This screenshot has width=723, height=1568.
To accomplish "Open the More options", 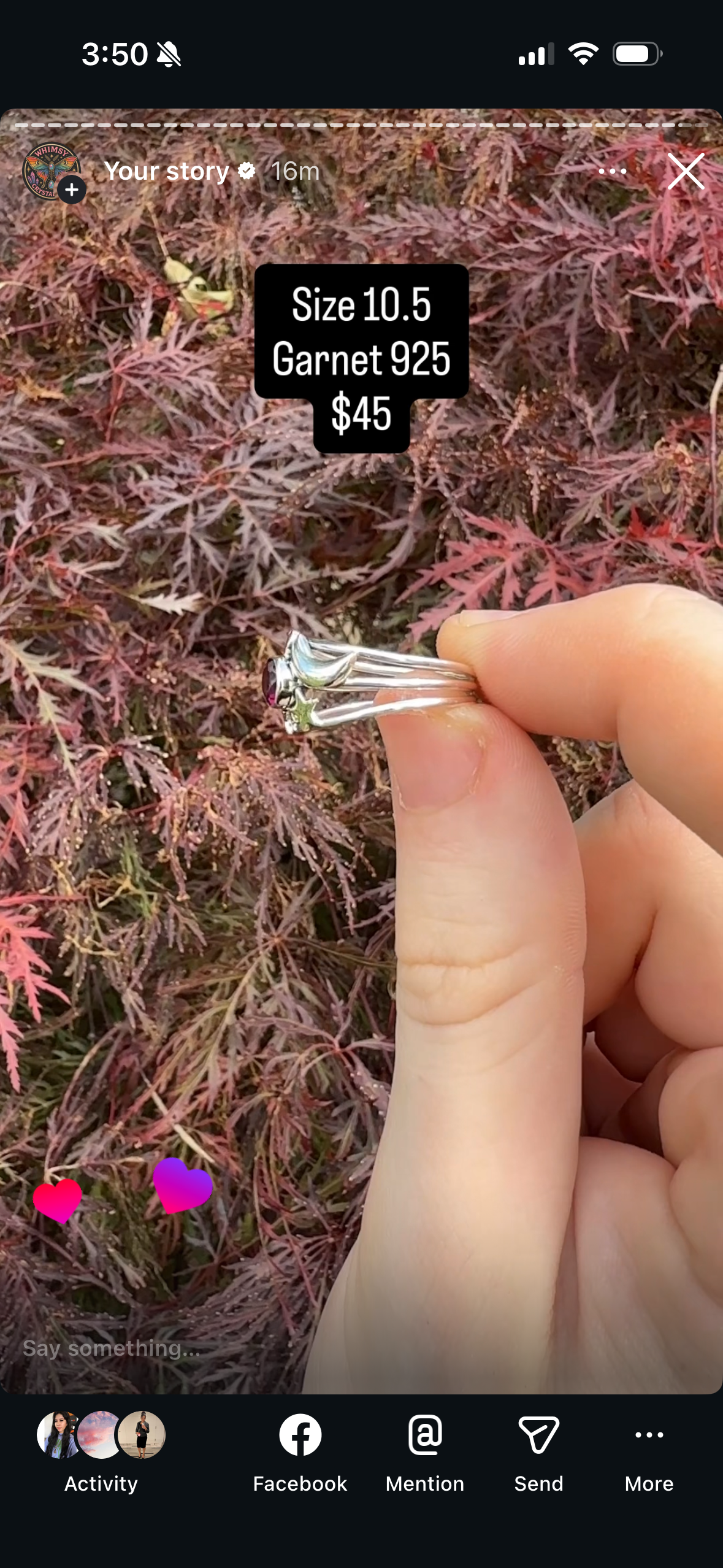I will (x=649, y=1452).
